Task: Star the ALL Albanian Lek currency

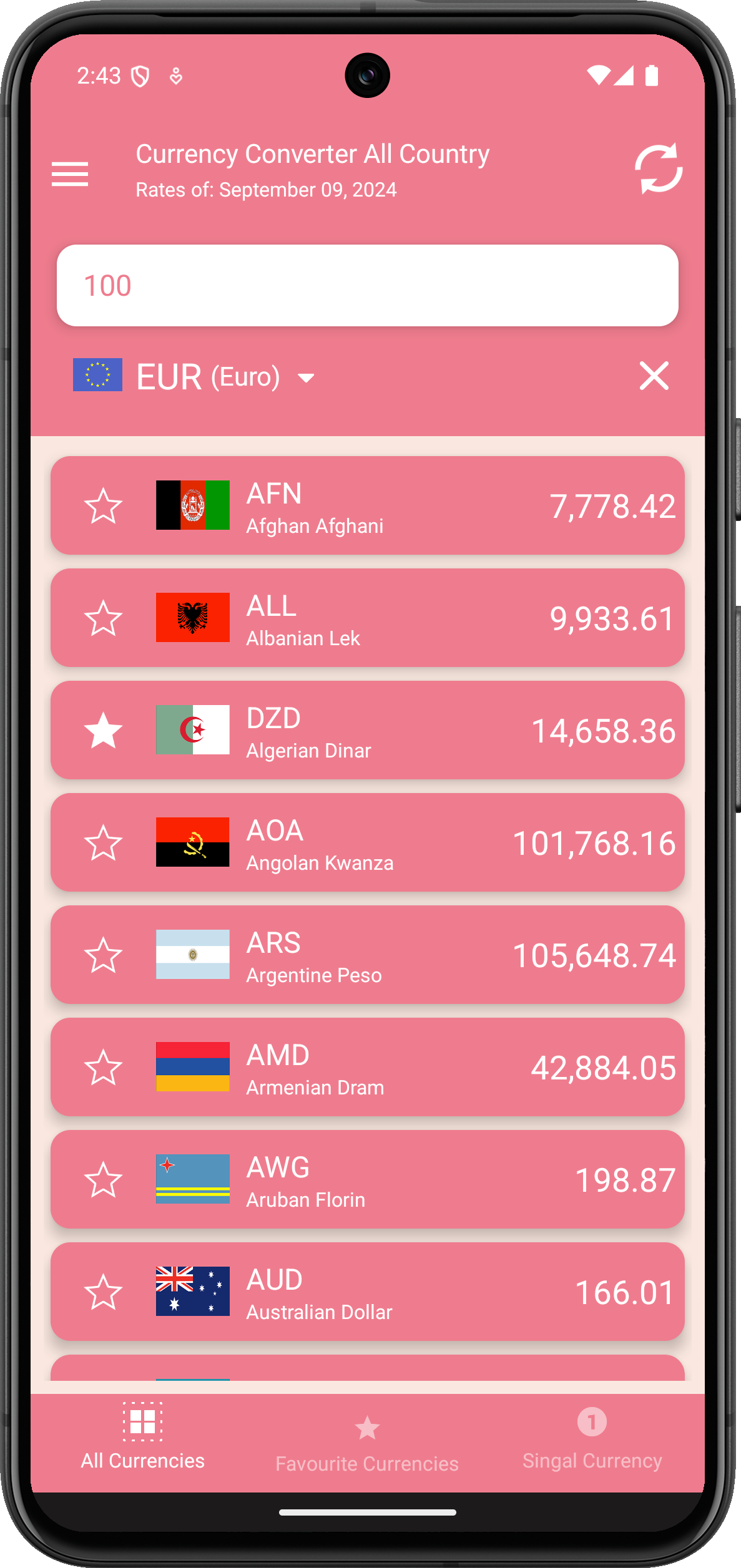Action: 103,618
